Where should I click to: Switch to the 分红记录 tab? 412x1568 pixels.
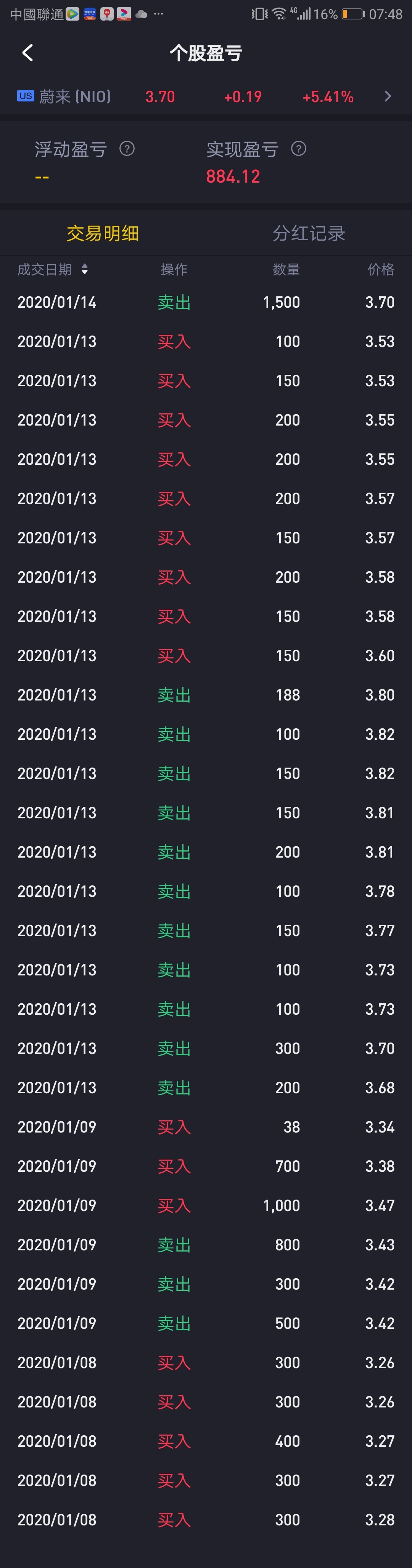(309, 233)
